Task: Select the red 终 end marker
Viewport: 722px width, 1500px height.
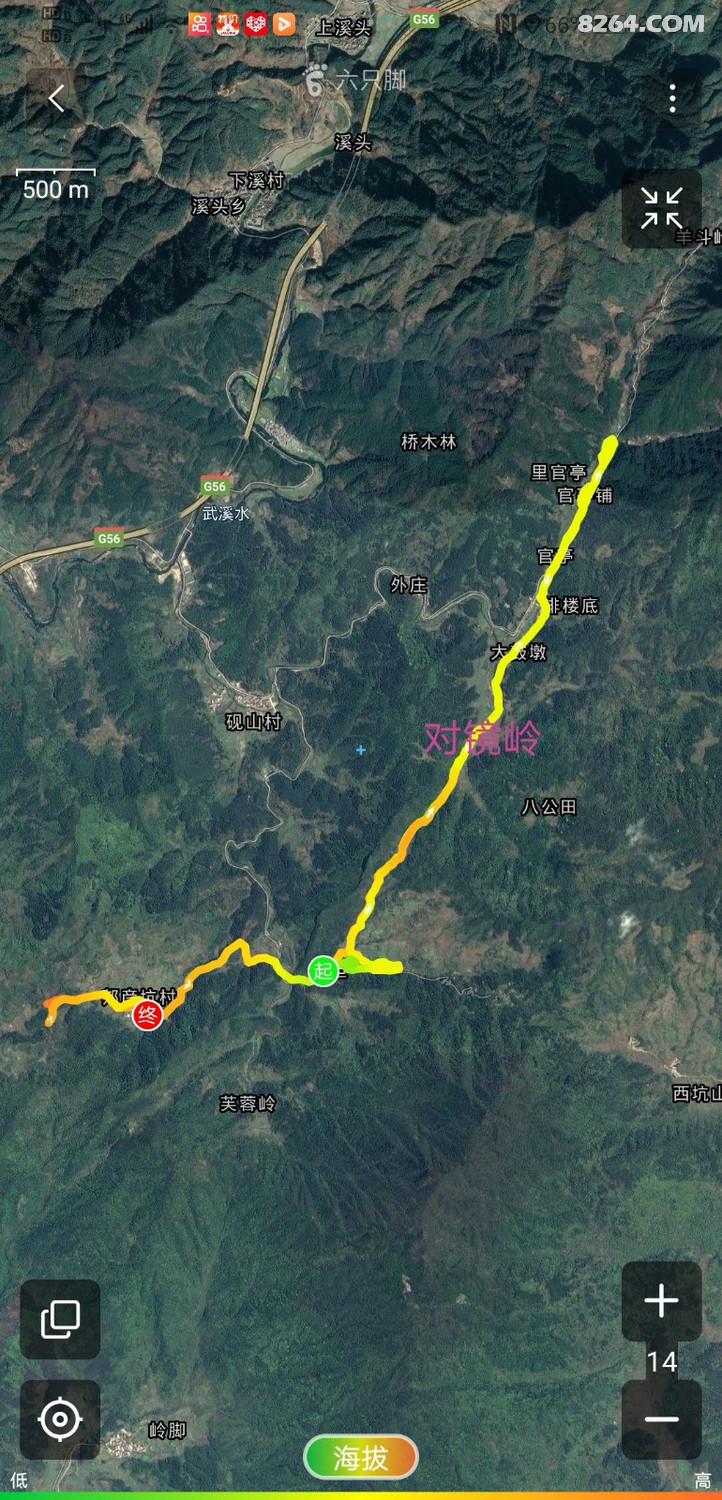Action: tap(148, 1017)
